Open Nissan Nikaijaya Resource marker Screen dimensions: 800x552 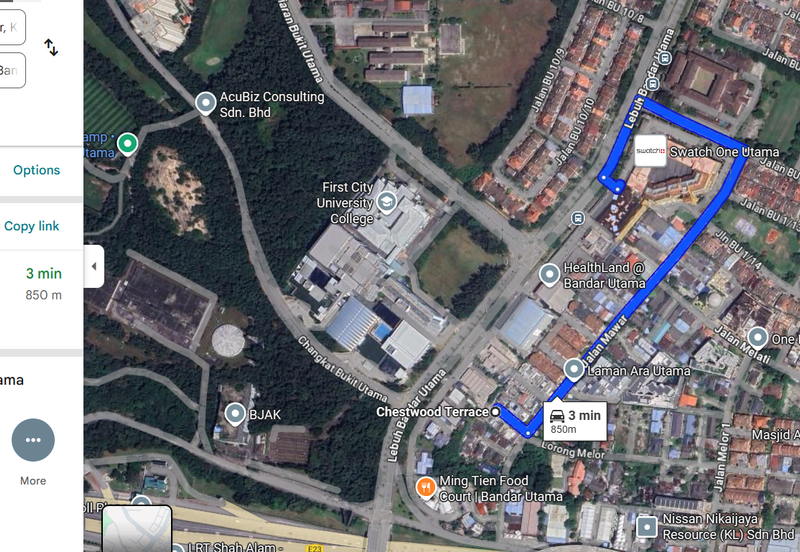point(648,525)
